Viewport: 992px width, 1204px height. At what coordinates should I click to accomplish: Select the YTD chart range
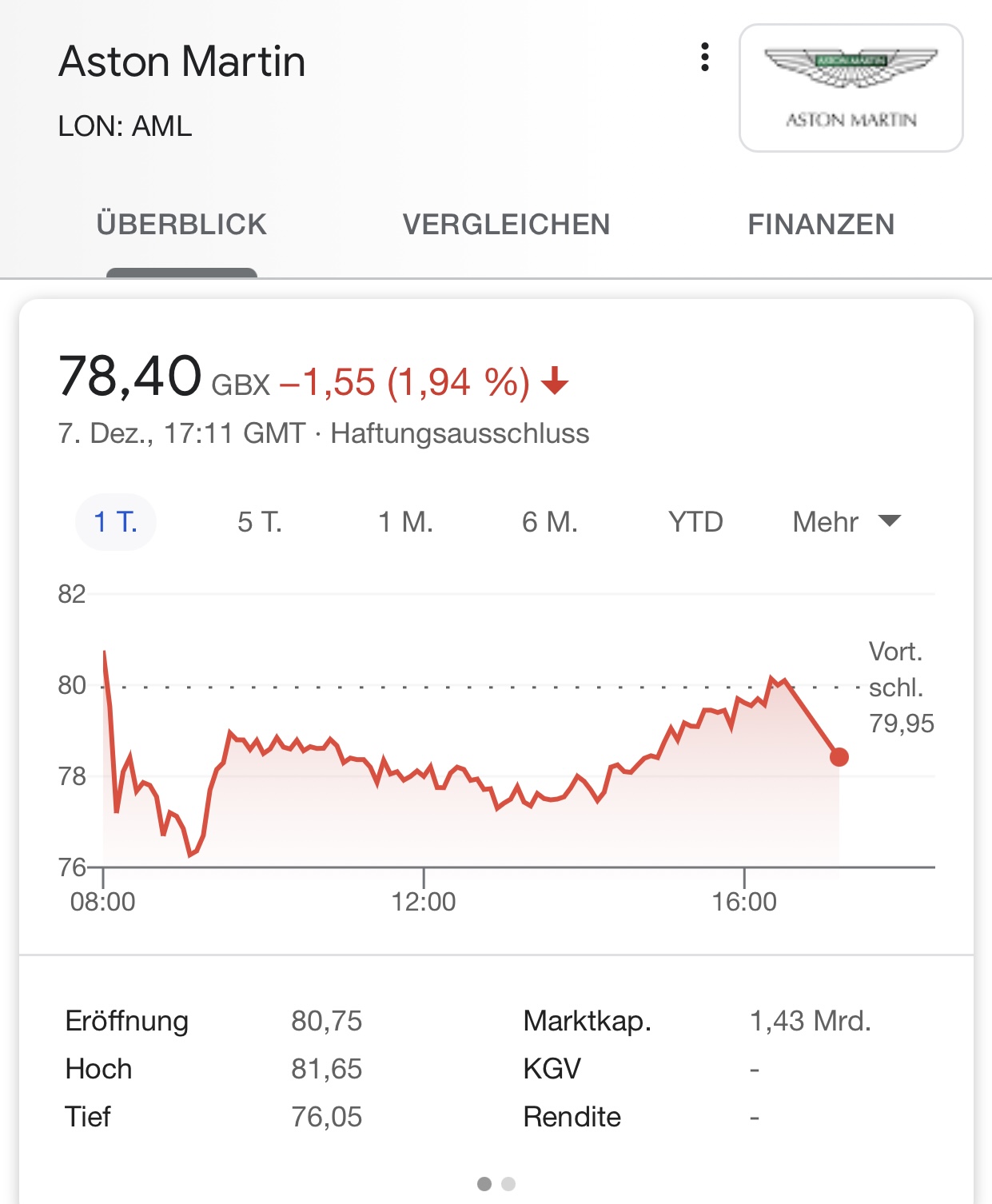point(695,522)
